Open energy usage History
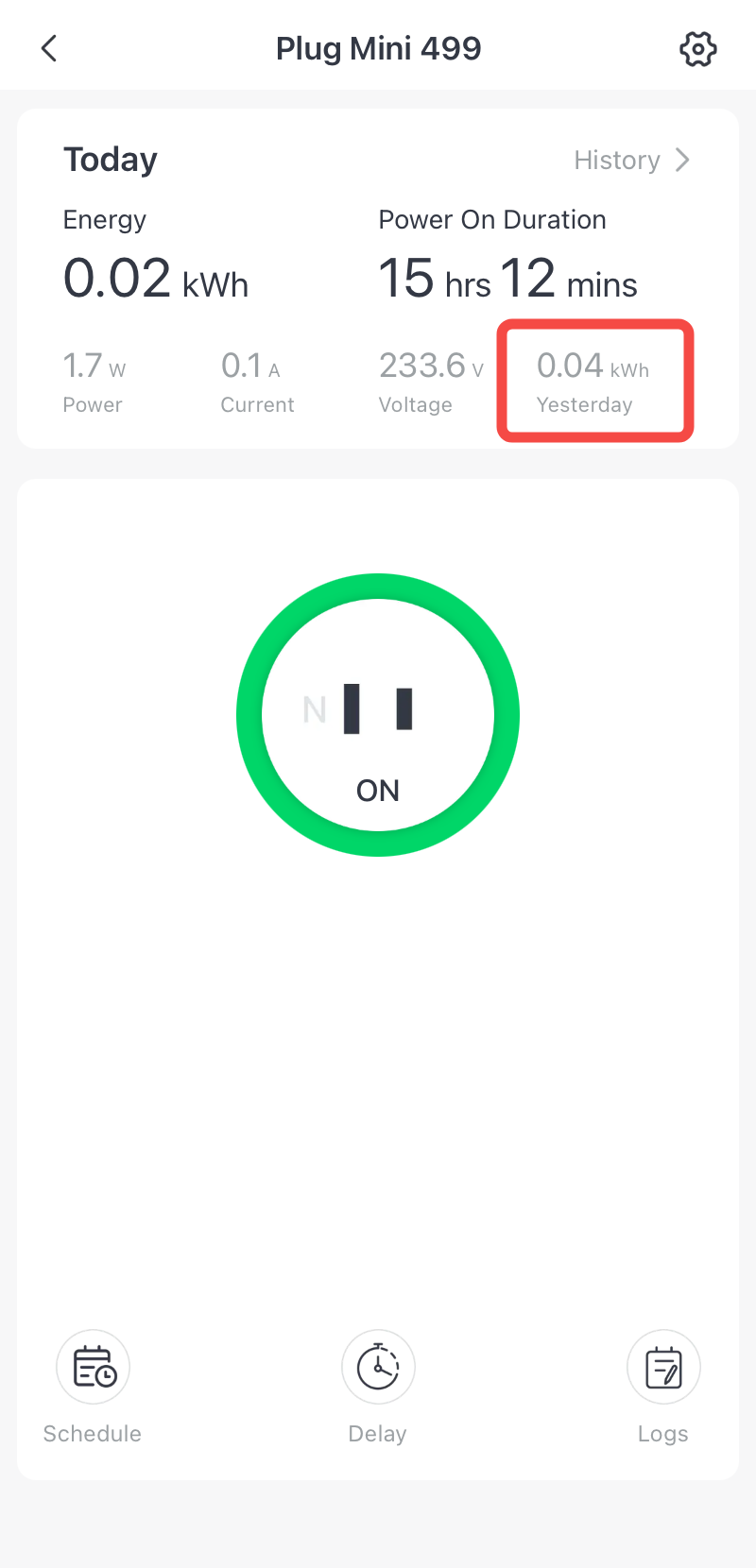Viewport: 756px width, 1568px height. tap(632, 160)
